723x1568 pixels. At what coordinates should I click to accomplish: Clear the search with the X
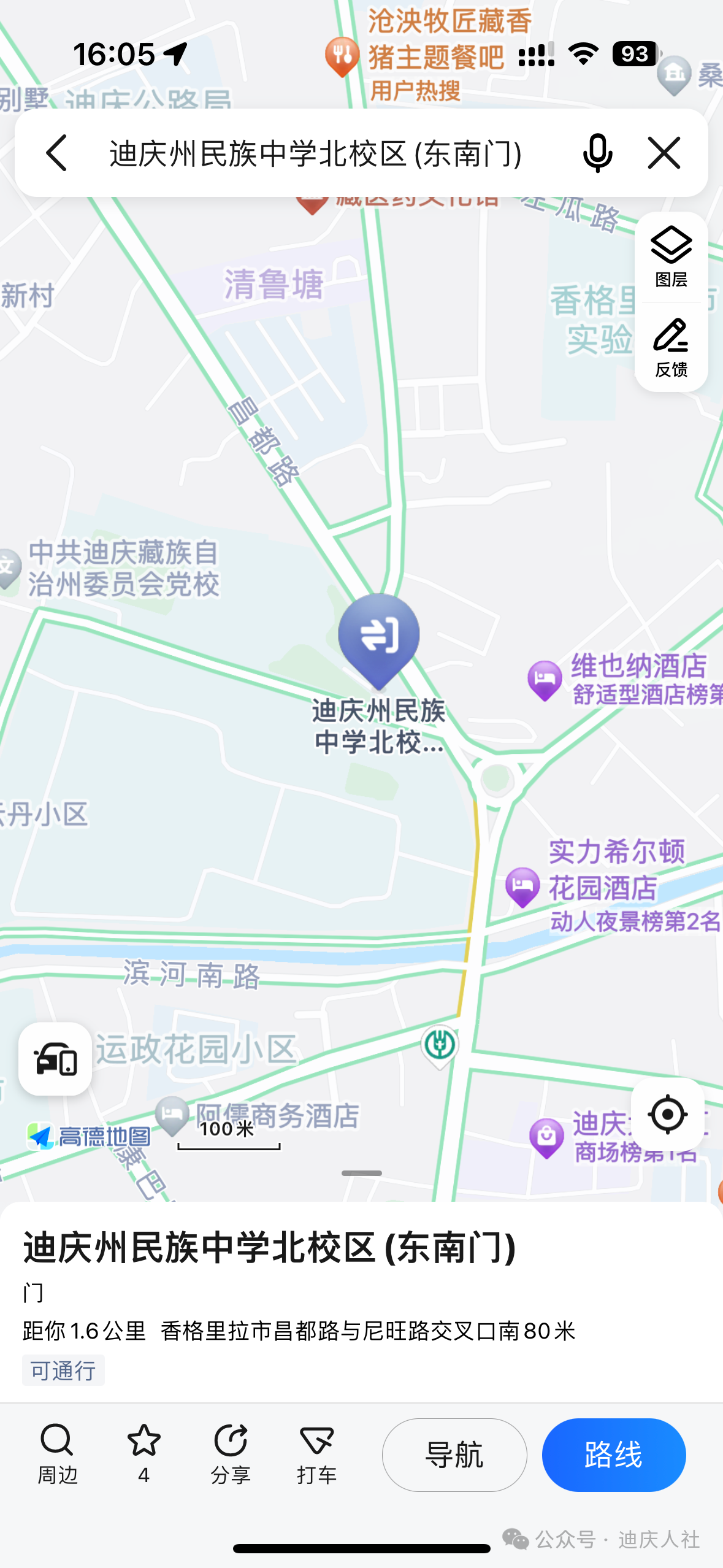(x=664, y=153)
